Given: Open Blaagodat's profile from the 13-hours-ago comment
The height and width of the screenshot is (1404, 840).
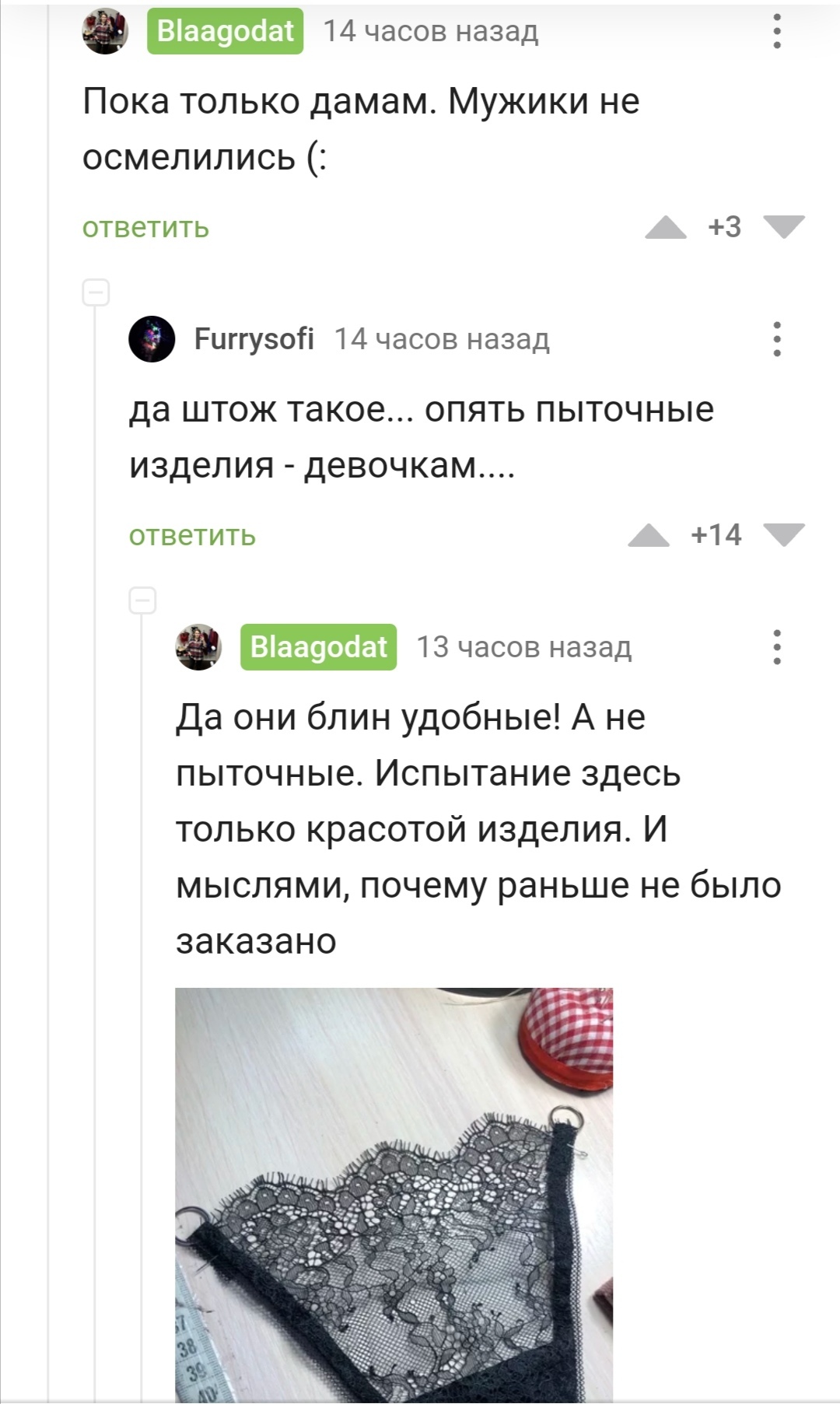Looking at the screenshot, I should coord(318,647).
